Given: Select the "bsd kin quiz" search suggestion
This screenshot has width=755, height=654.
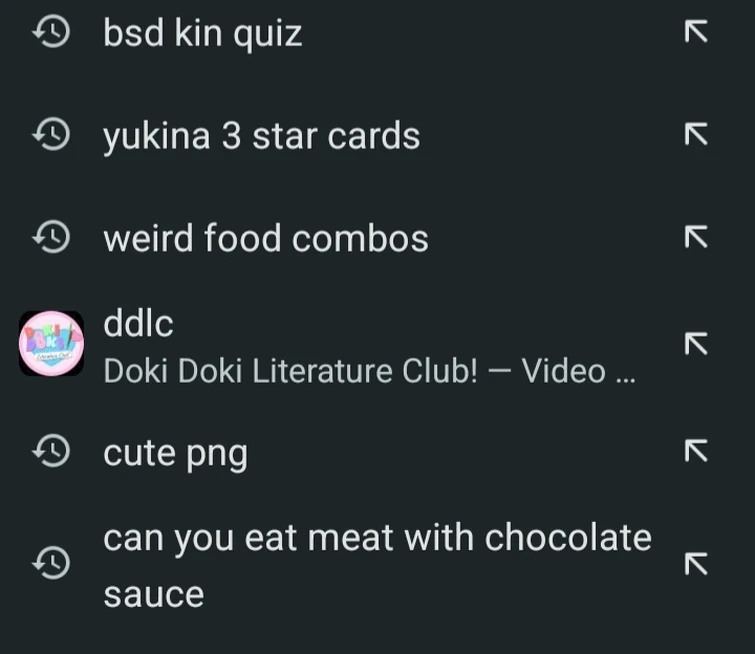Looking at the screenshot, I should coord(202,34).
